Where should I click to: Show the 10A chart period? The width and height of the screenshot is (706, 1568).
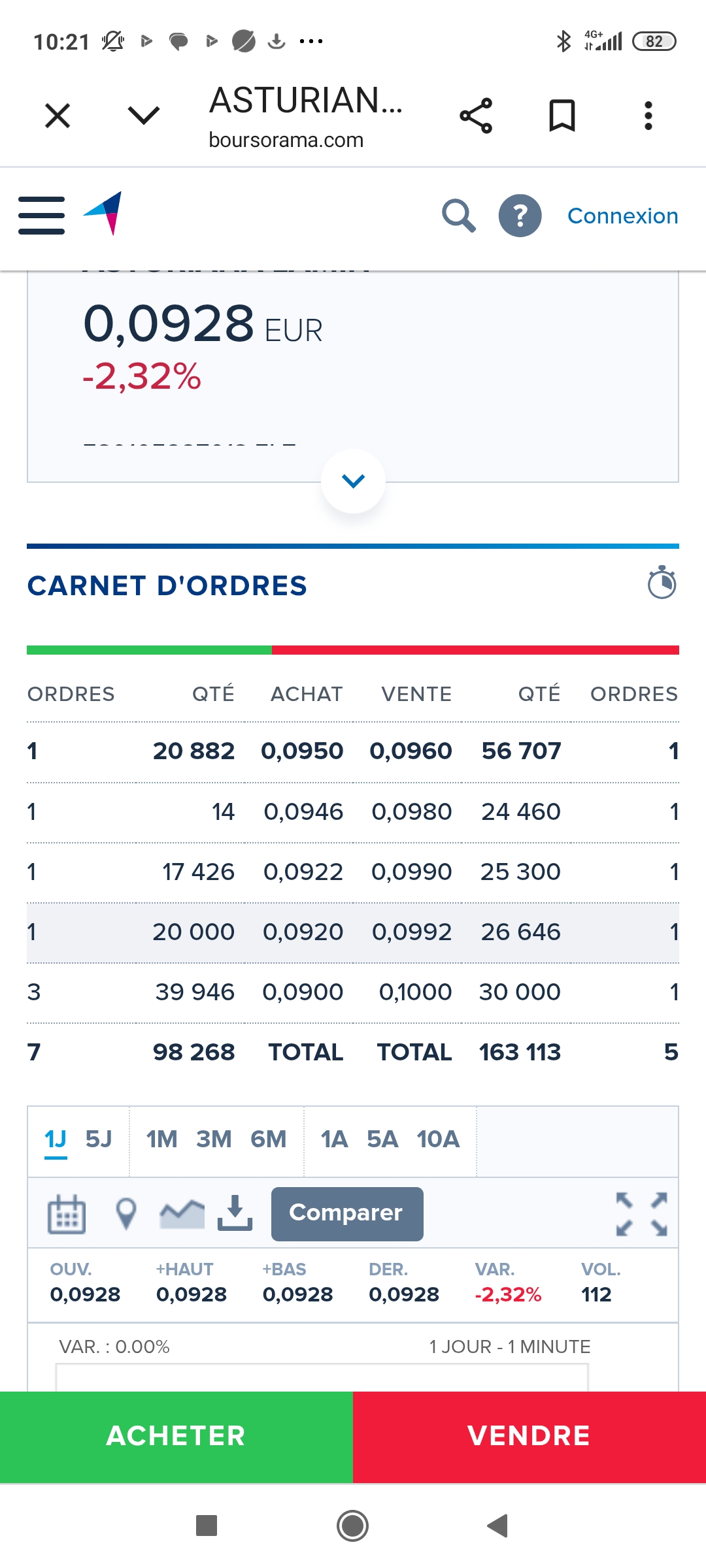[x=438, y=1139]
